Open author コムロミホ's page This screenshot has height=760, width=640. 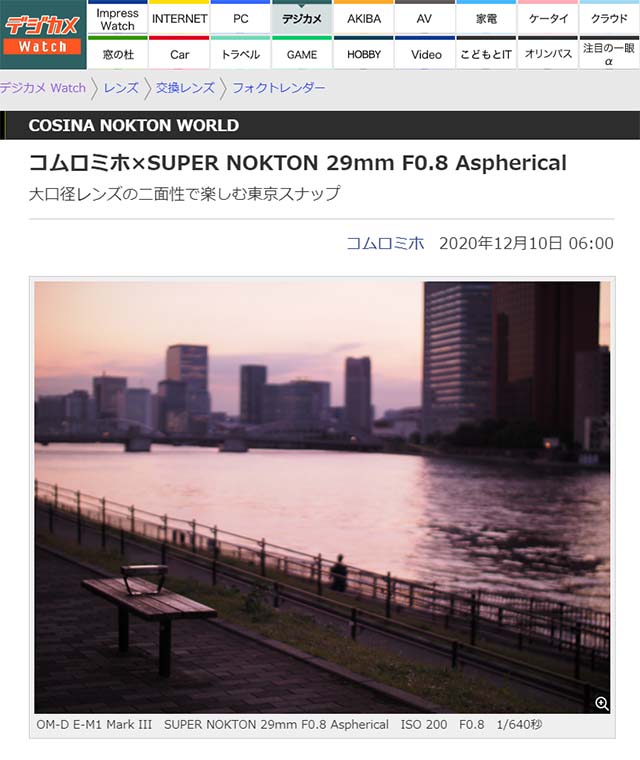pyautogui.click(x=385, y=243)
